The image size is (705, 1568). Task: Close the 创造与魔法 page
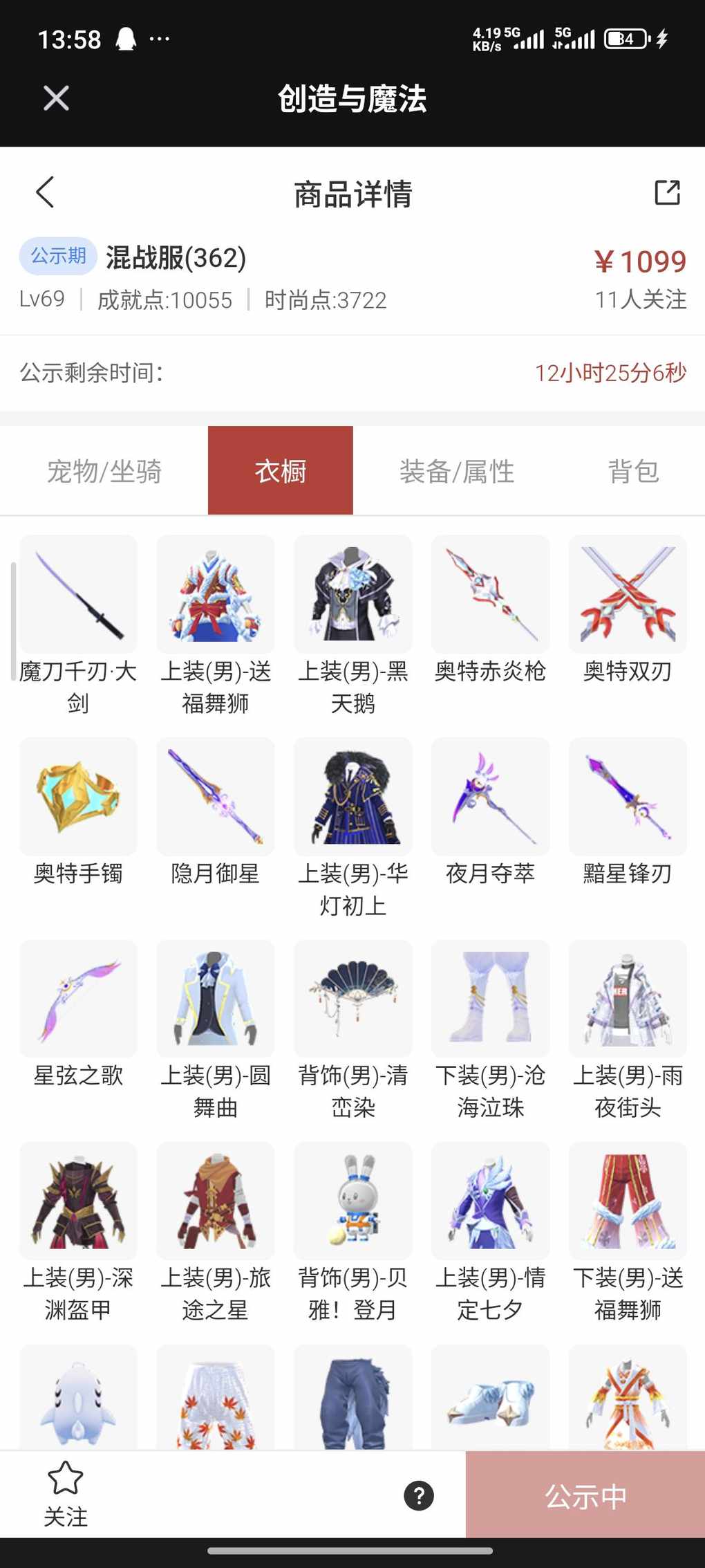56,98
